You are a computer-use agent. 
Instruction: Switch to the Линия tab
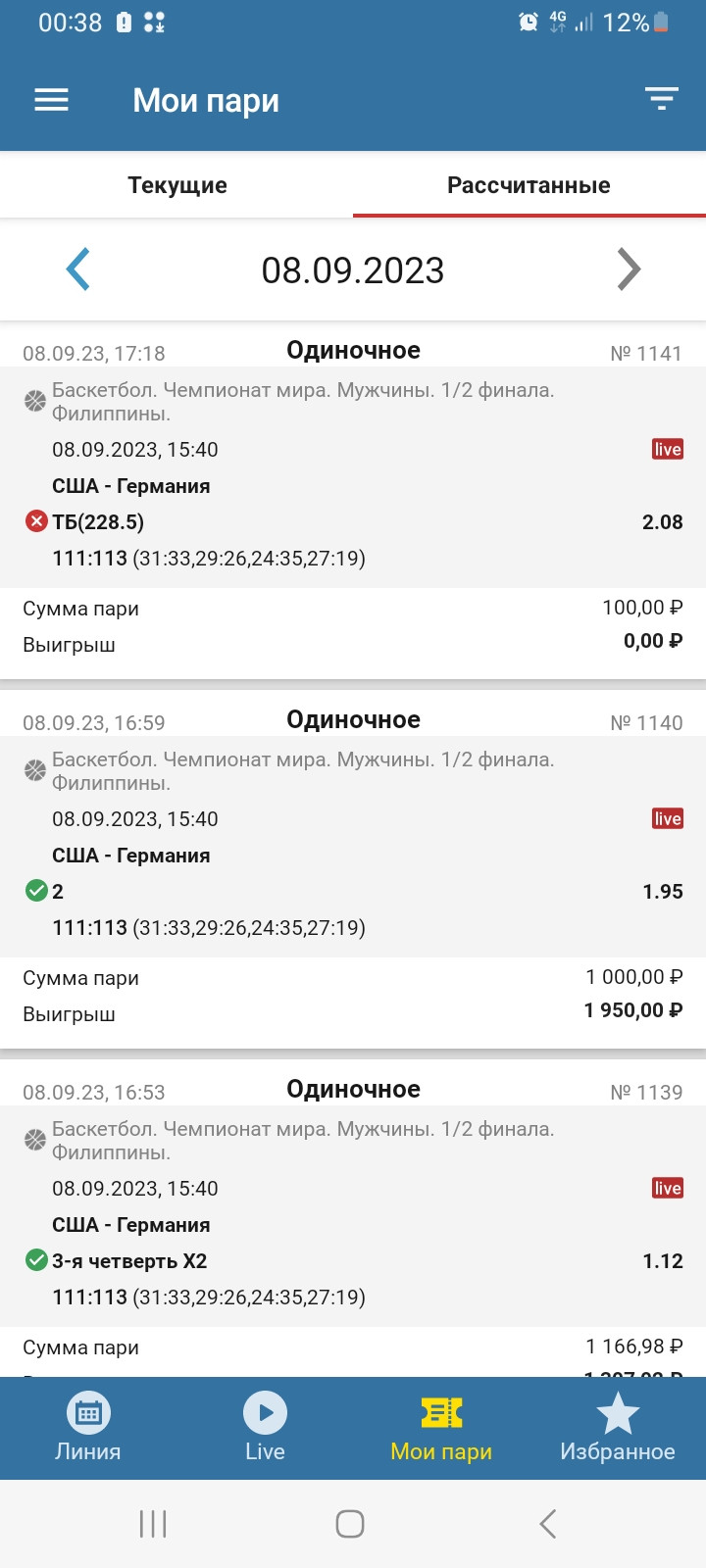click(x=88, y=1428)
